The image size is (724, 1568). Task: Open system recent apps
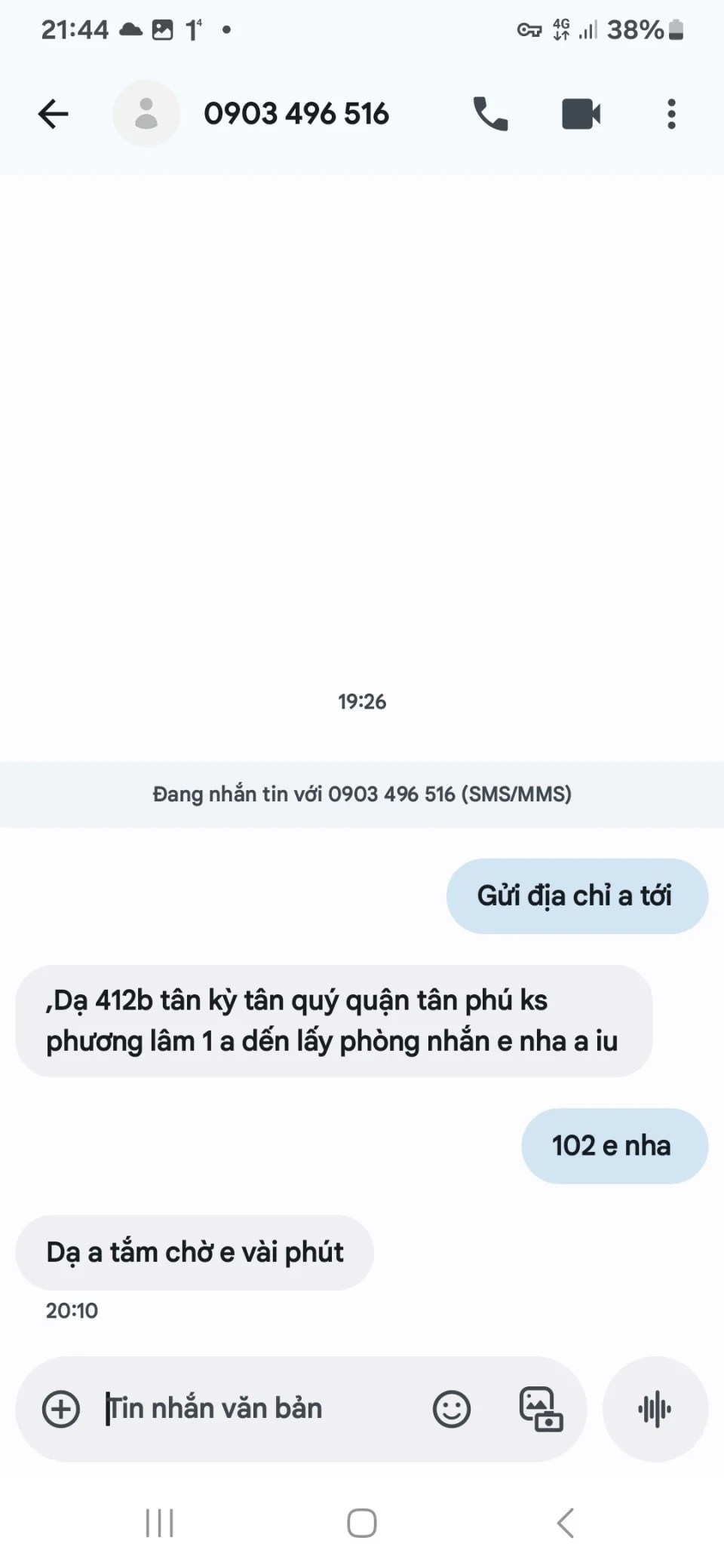click(159, 1523)
